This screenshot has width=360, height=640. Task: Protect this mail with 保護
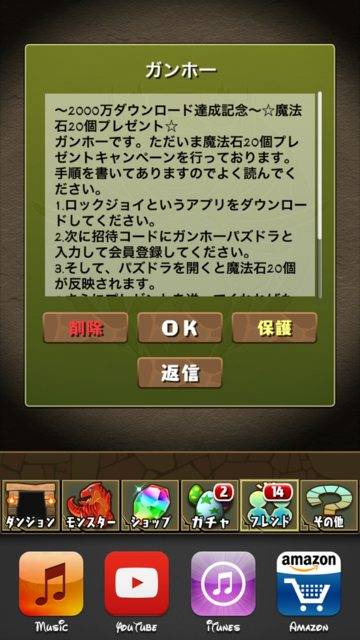point(274,328)
